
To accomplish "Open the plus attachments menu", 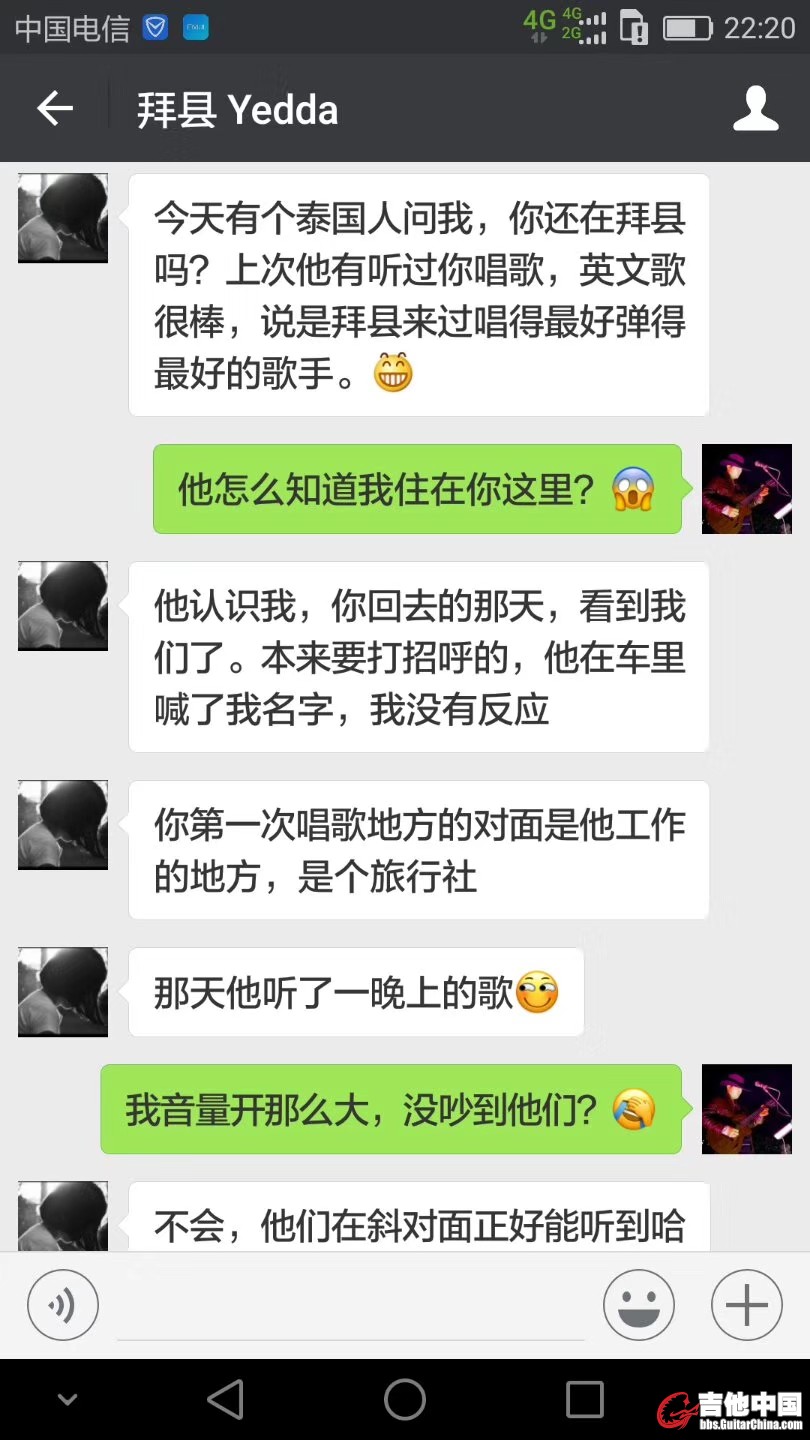I will click(x=746, y=1305).
